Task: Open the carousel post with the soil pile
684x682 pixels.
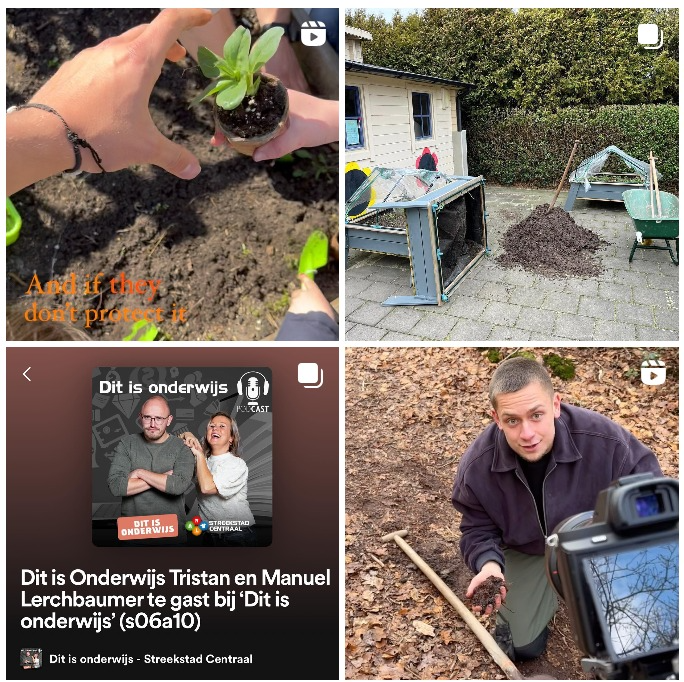Action: pos(511,174)
